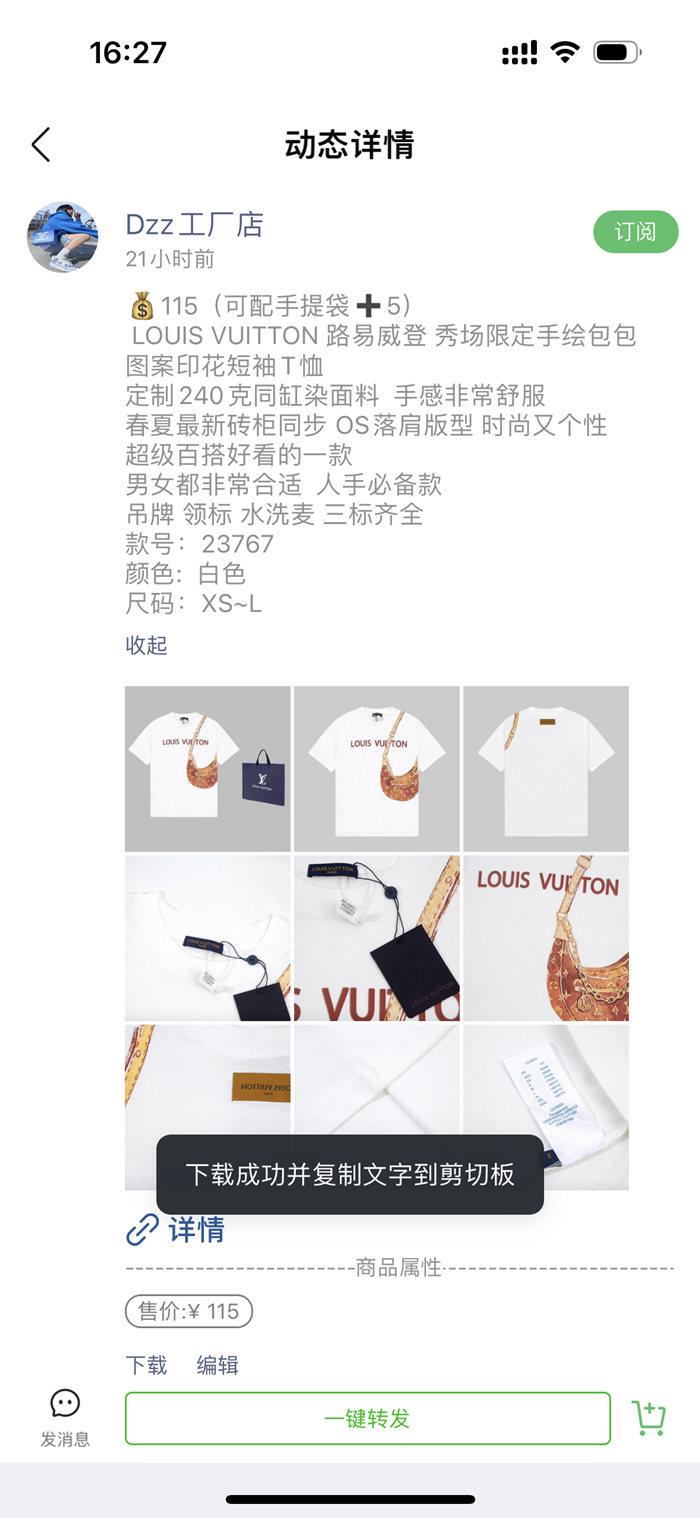The height and width of the screenshot is (1518, 700).
Task: Go back using the top-left arrow
Action: [40, 145]
